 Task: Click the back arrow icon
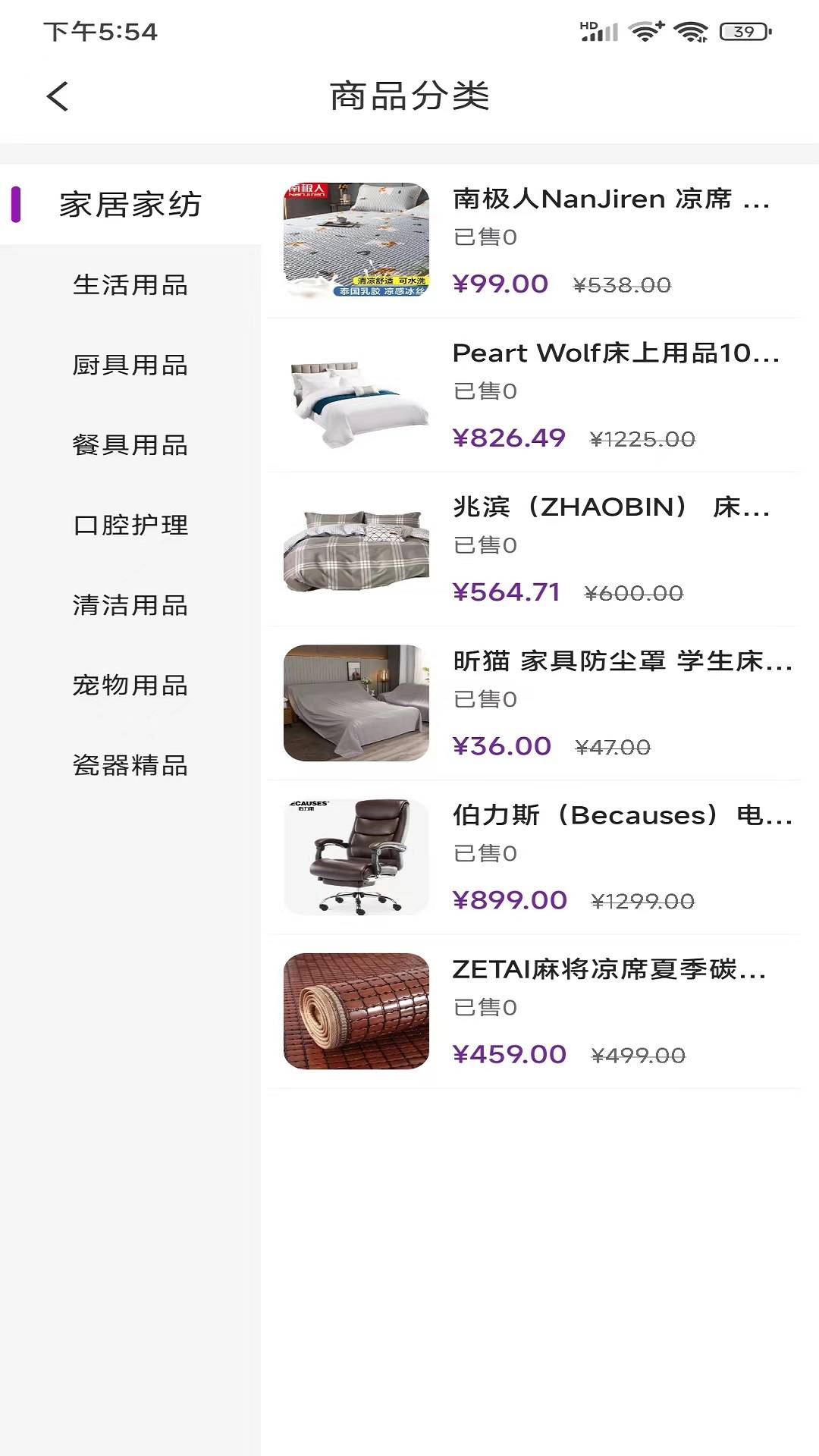(57, 95)
